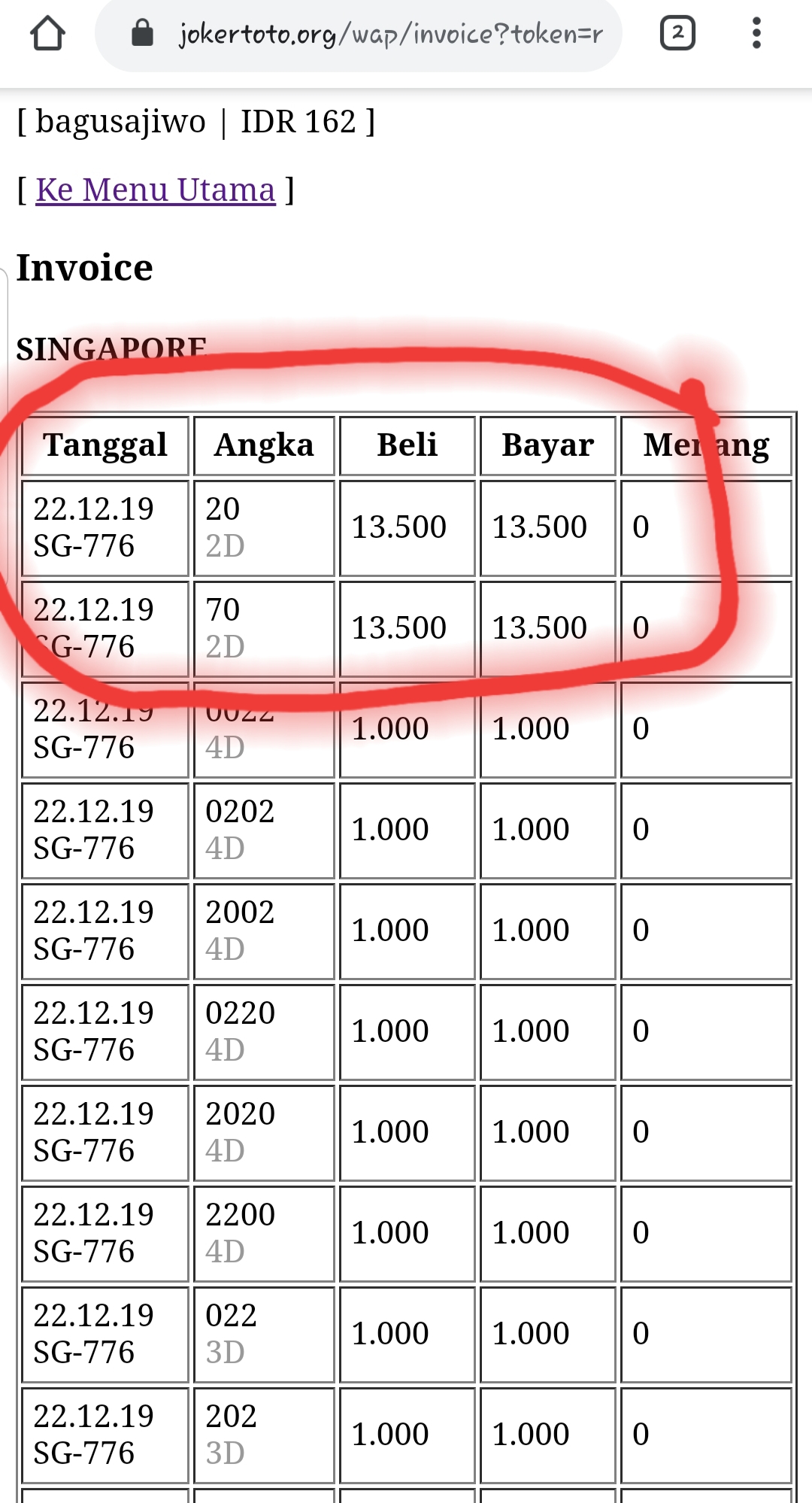Tap the URL address bar

tap(376, 34)
